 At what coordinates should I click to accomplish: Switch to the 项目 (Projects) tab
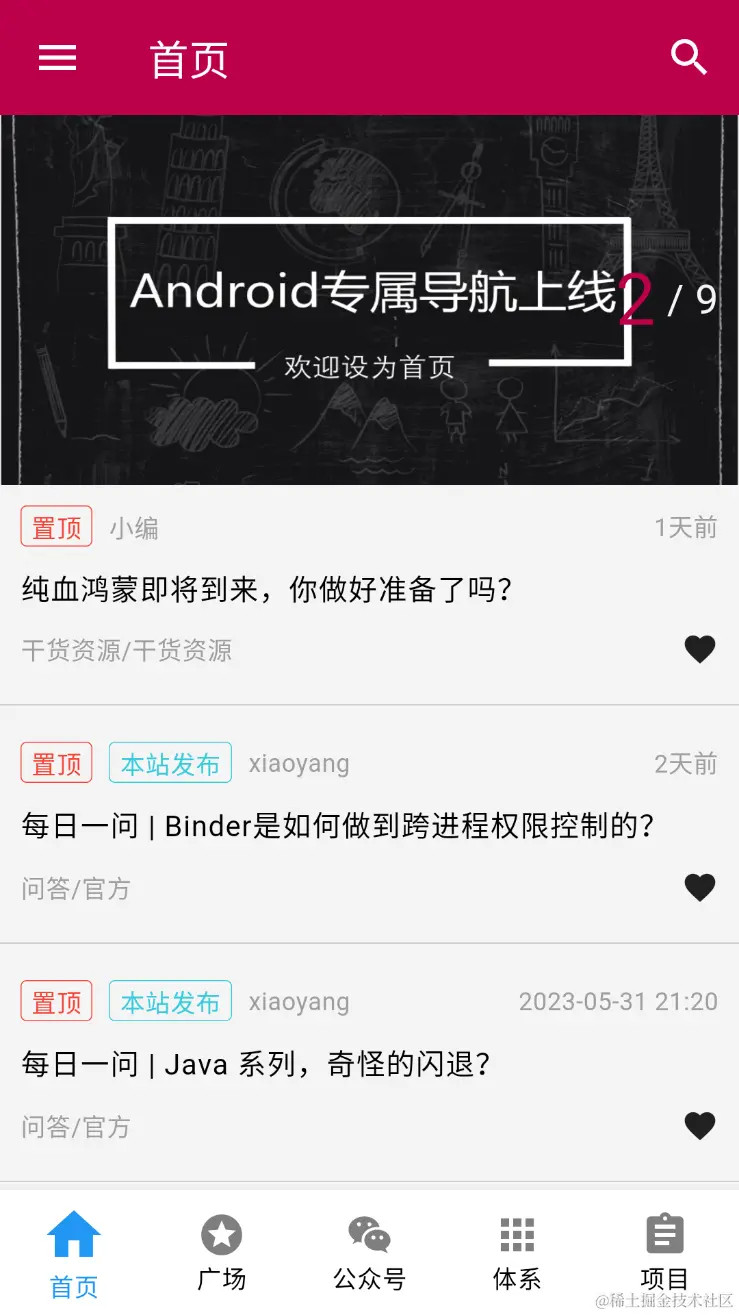pos(664,1250)
